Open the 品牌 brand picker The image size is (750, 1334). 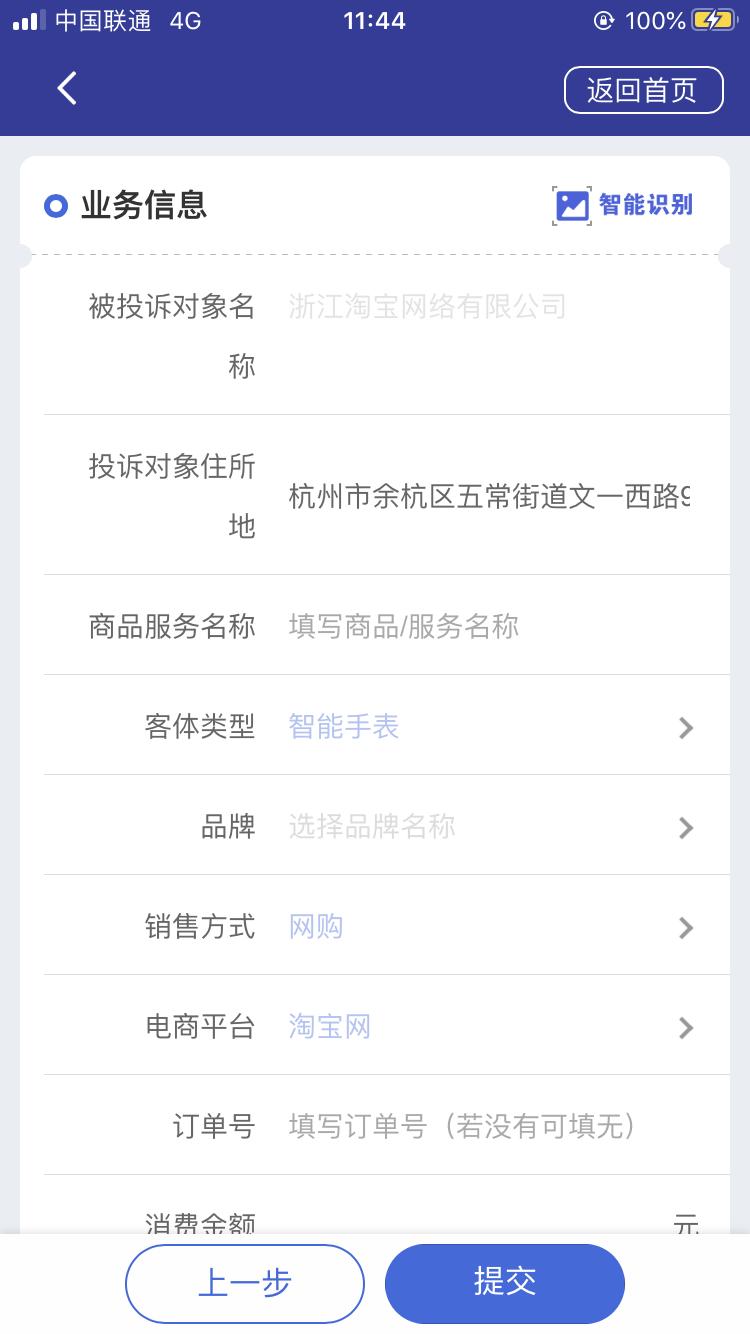coord(686,827)
